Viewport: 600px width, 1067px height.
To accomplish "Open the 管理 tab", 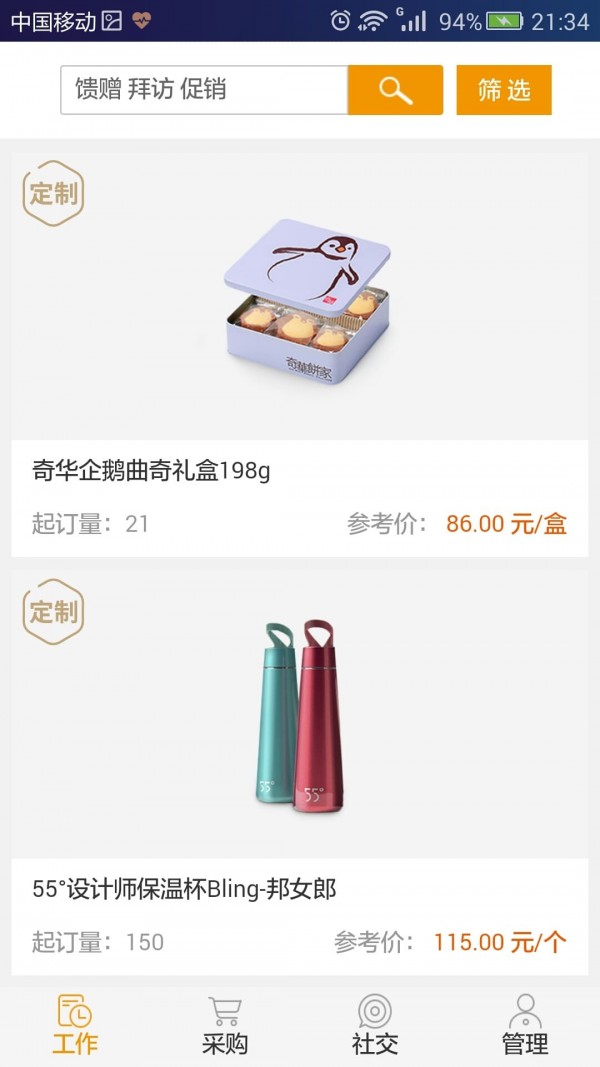I will (525, 1025).
